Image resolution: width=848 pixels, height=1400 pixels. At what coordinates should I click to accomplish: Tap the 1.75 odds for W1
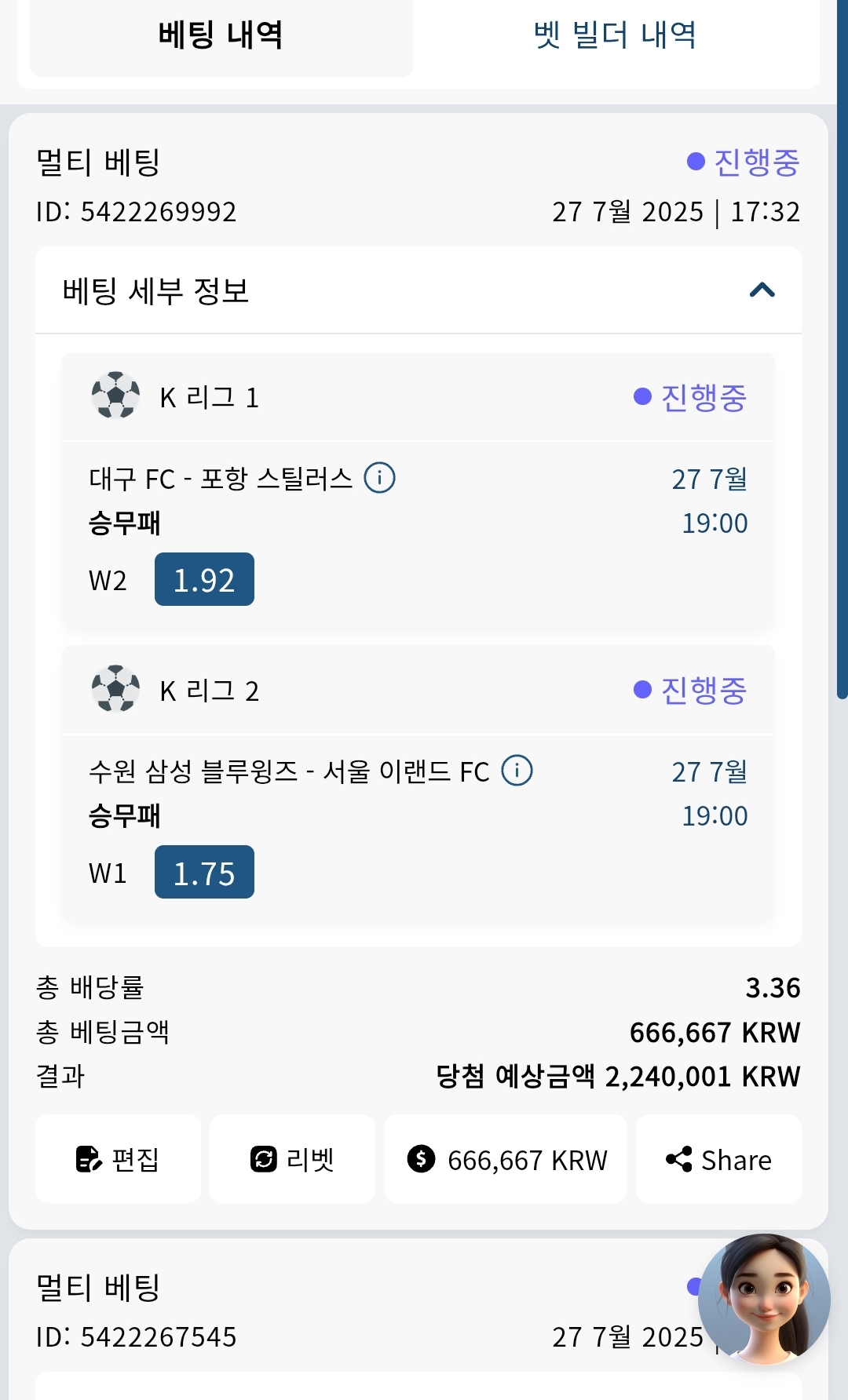pos(204,872)
